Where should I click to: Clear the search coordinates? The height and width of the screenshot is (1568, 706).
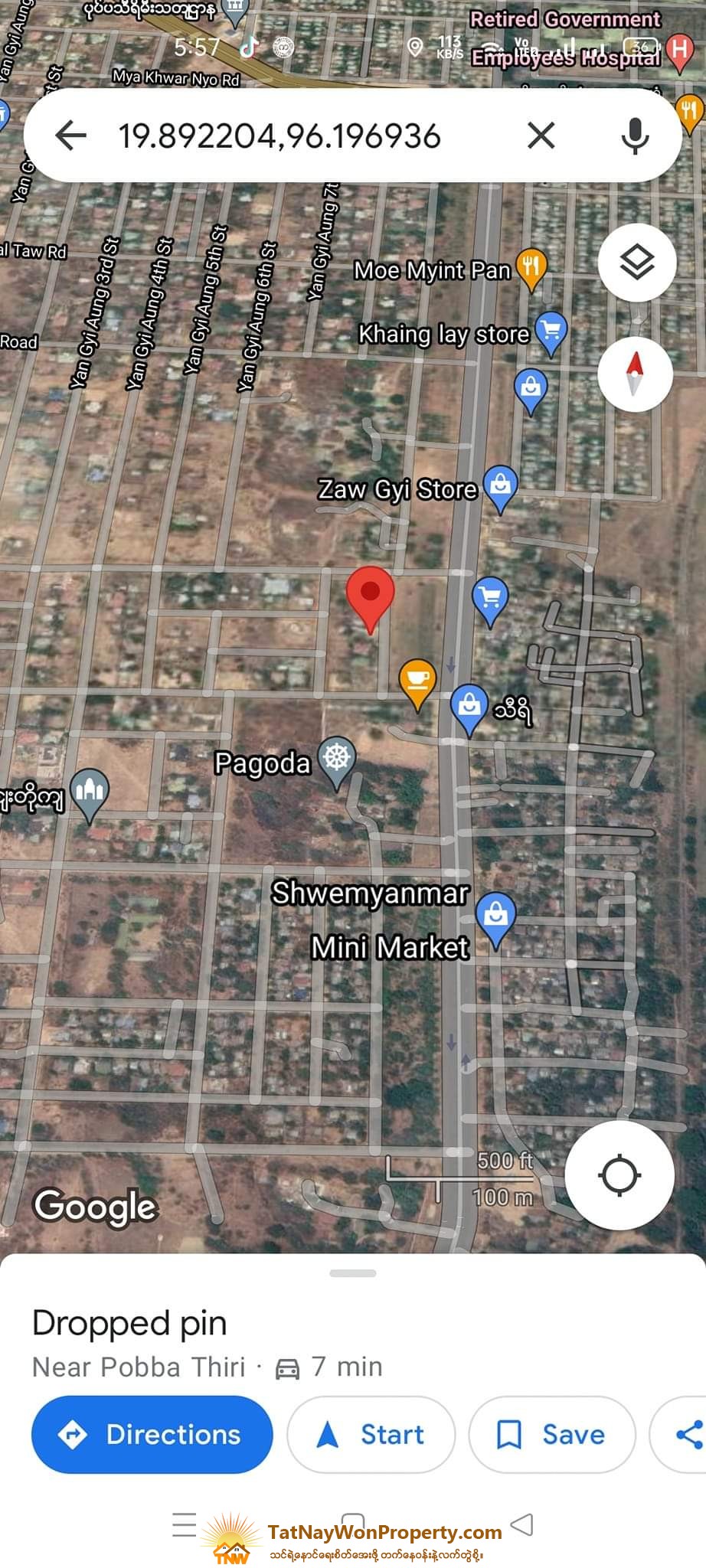tap(541, 136)
